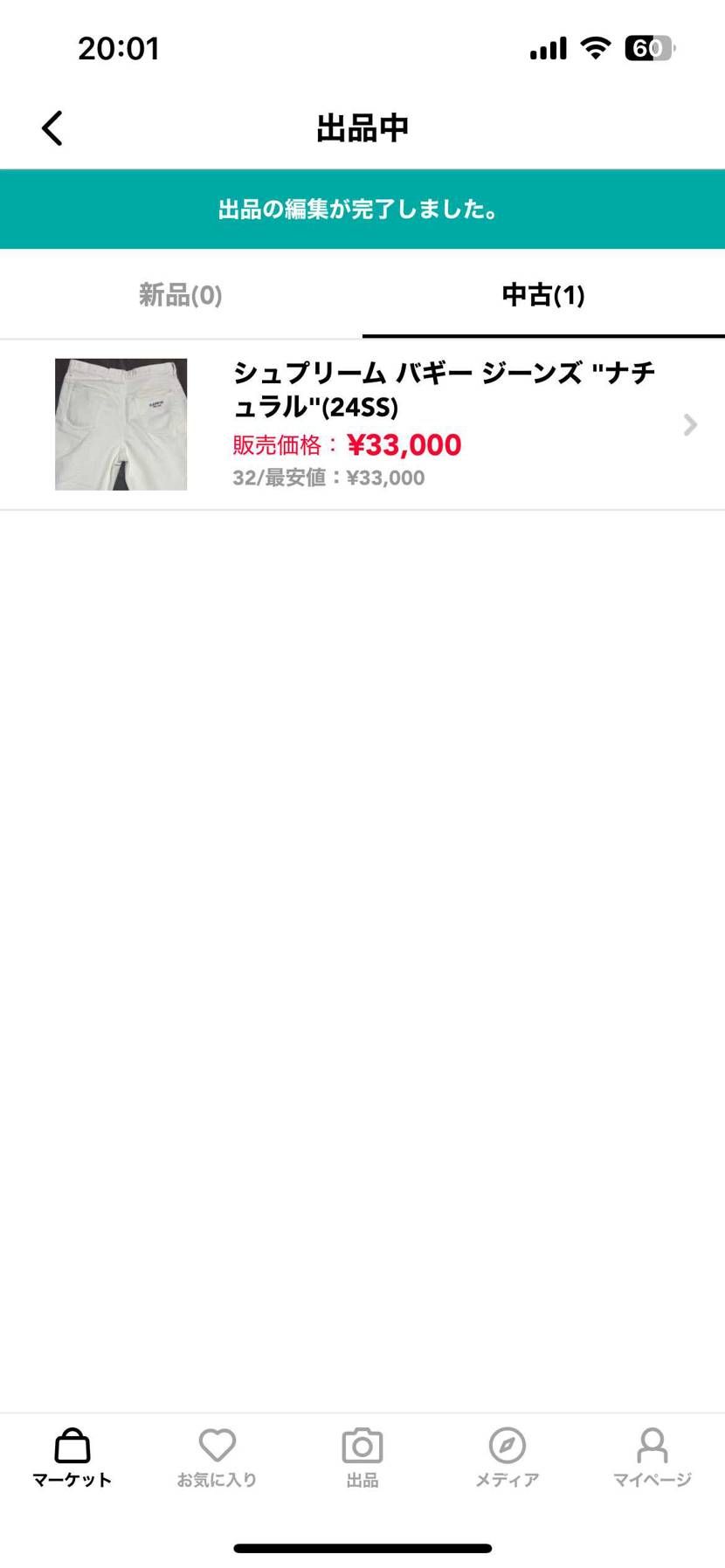This screenshot has width=725, height=1568.
Task: Tap the 出品 camera tab
Action: pyautogui.click(x=362, y=1457)
